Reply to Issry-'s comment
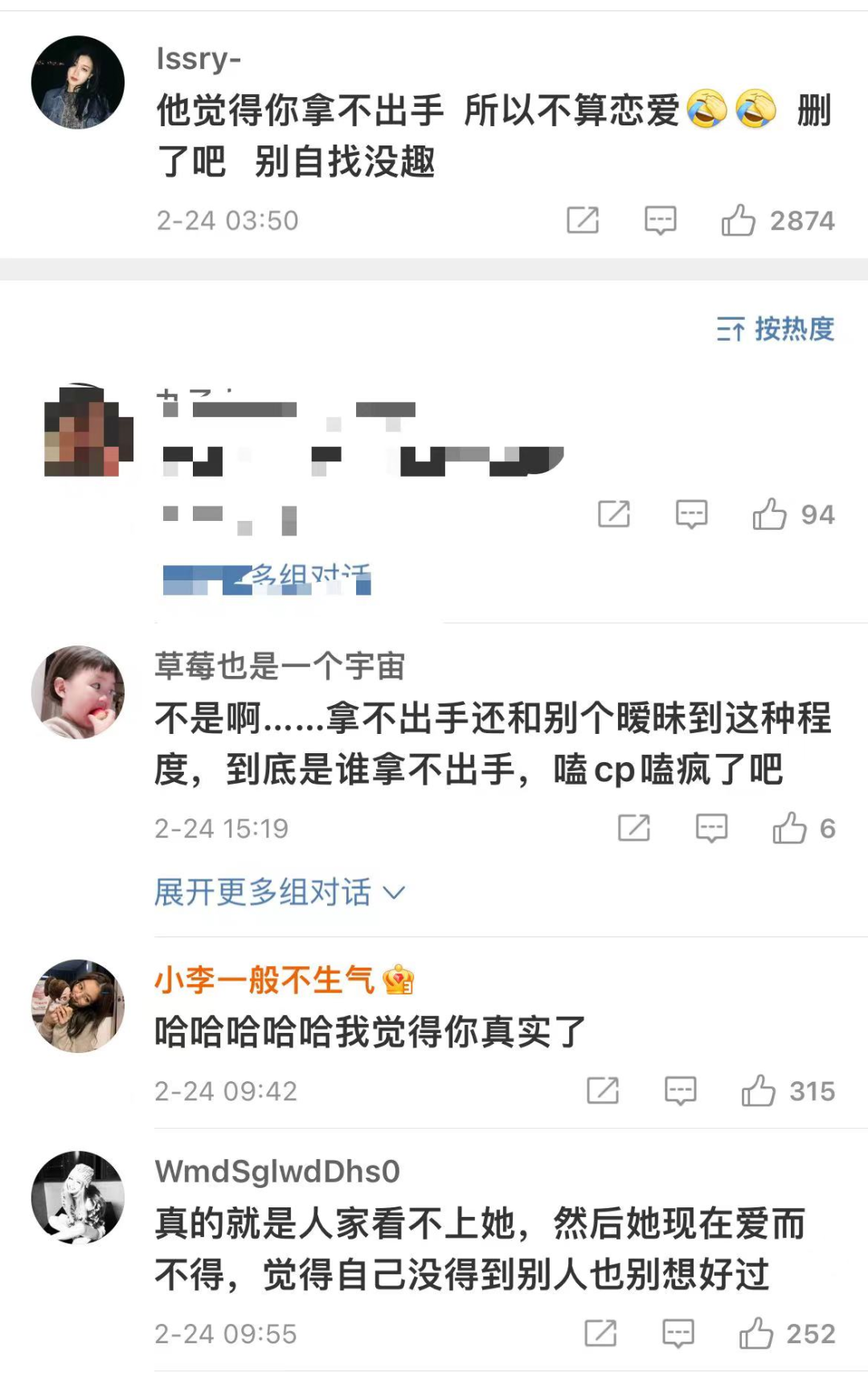This screenshot has width=868, height=1381. point(660,220)
